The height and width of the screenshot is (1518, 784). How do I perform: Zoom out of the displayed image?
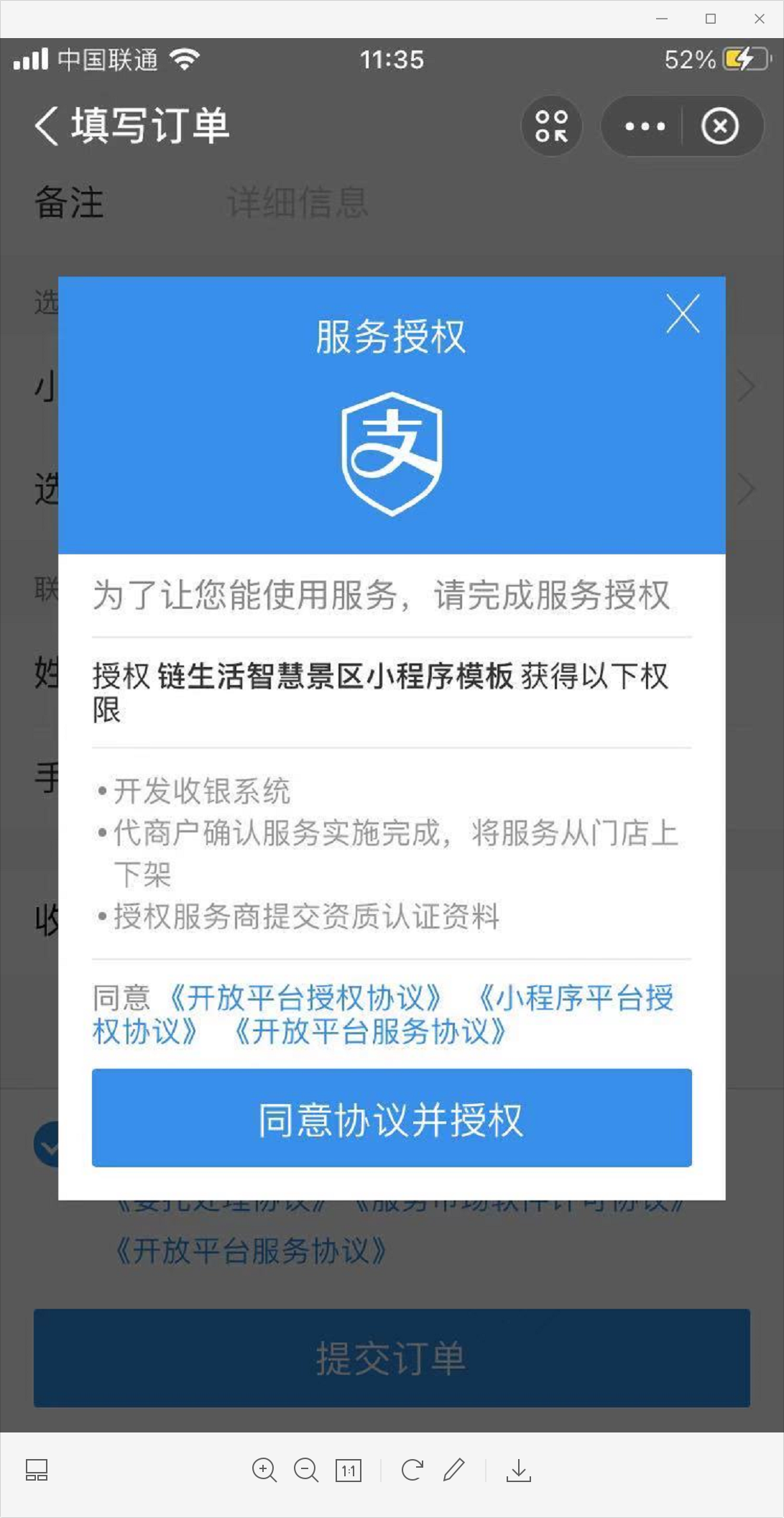(305, 1470)
